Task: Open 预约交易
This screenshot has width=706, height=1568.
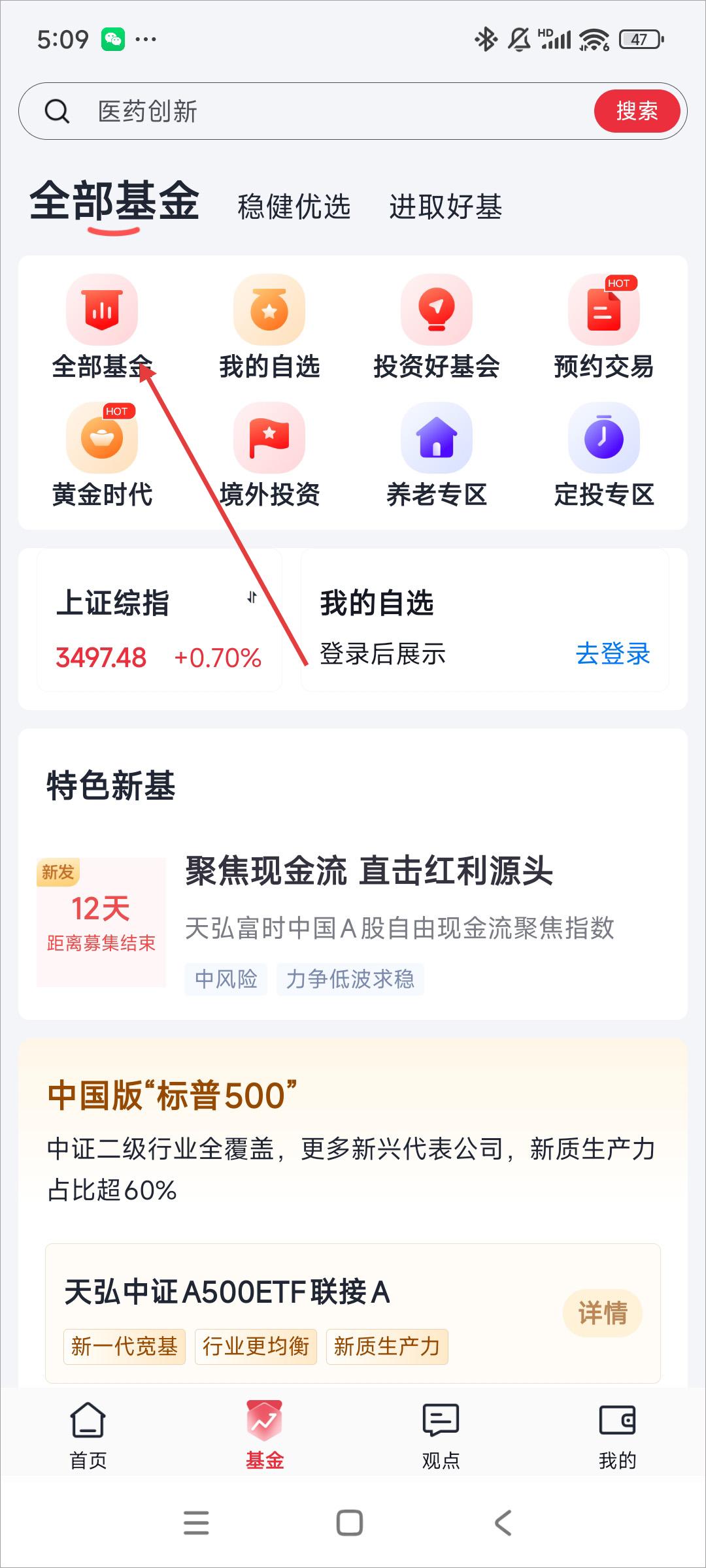Action: [x=604, y=328]
